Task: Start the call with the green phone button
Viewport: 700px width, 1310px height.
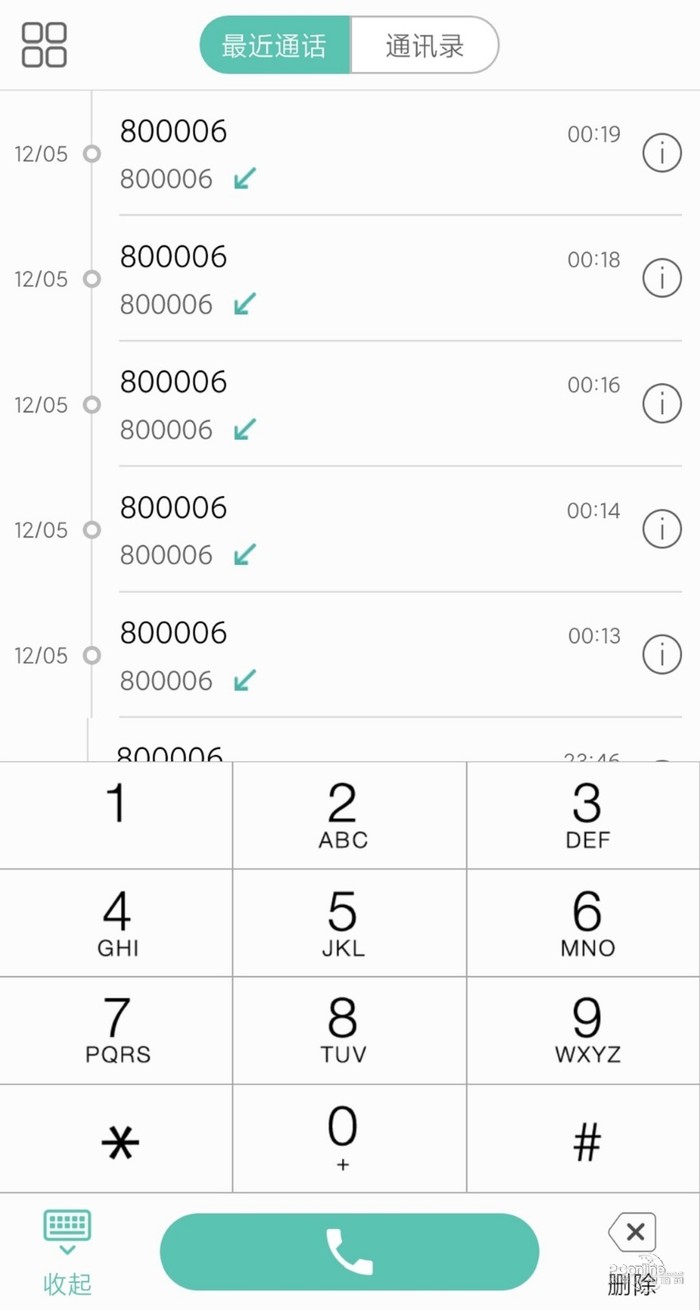Action: (349, 1251)
